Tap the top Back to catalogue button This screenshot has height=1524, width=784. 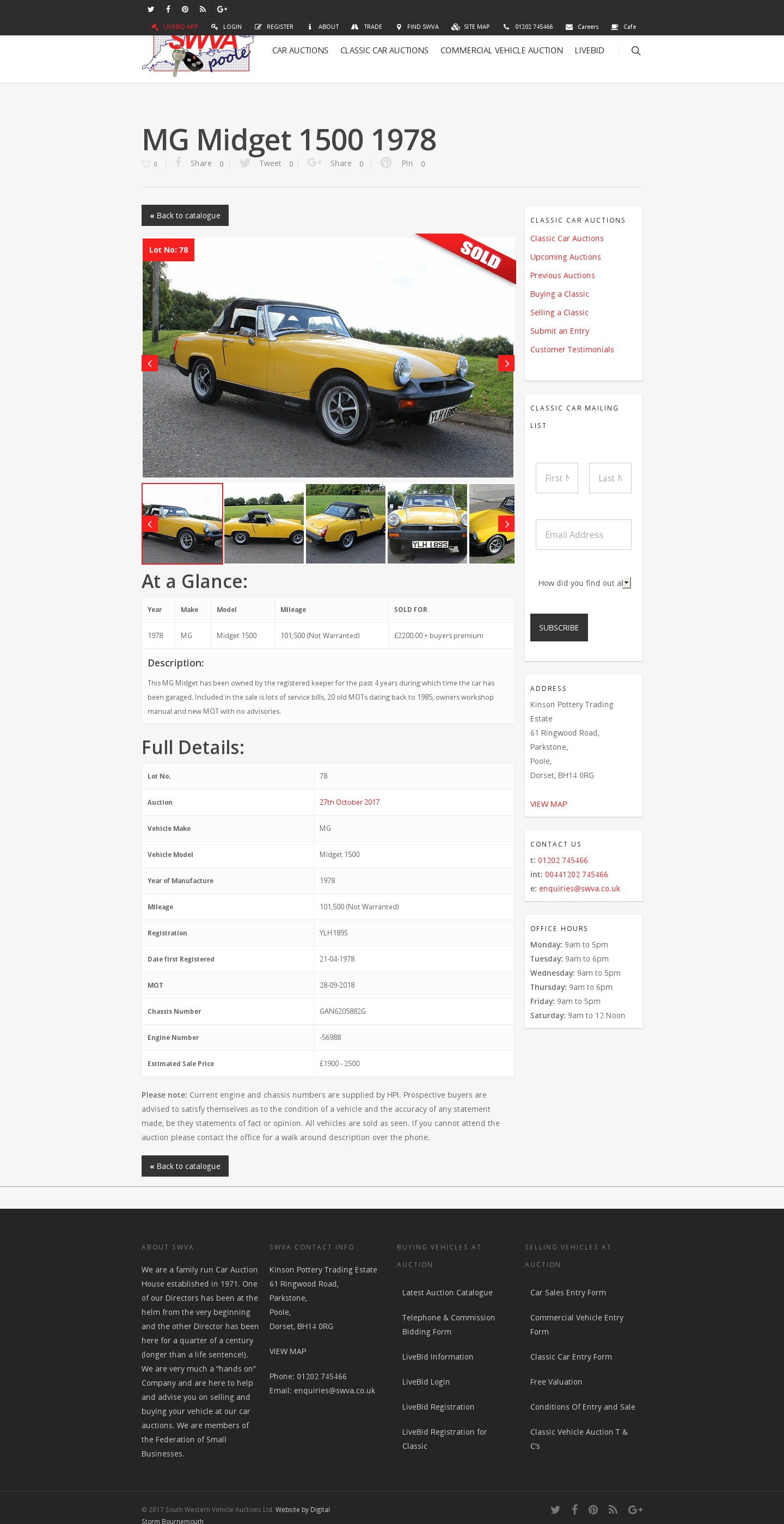coord(185,216)
